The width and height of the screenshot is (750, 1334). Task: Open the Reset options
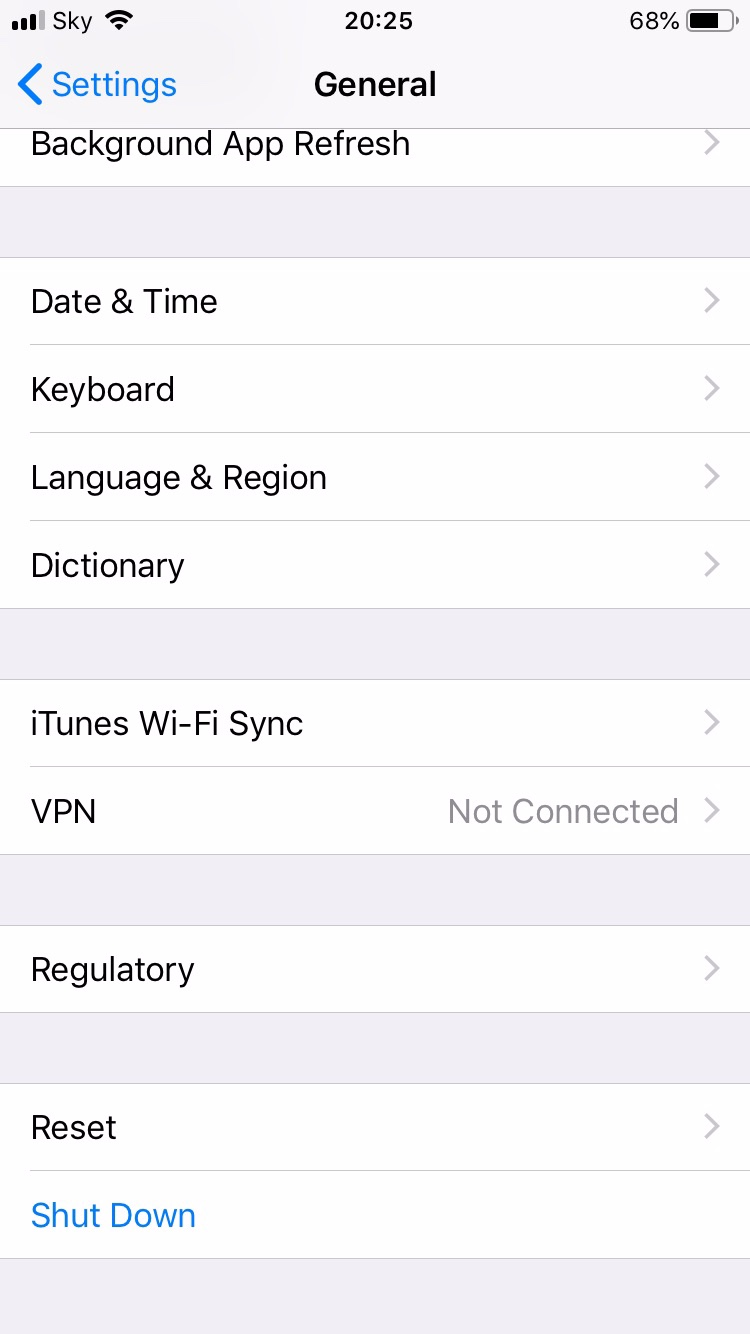click(x=375, y=1127)
